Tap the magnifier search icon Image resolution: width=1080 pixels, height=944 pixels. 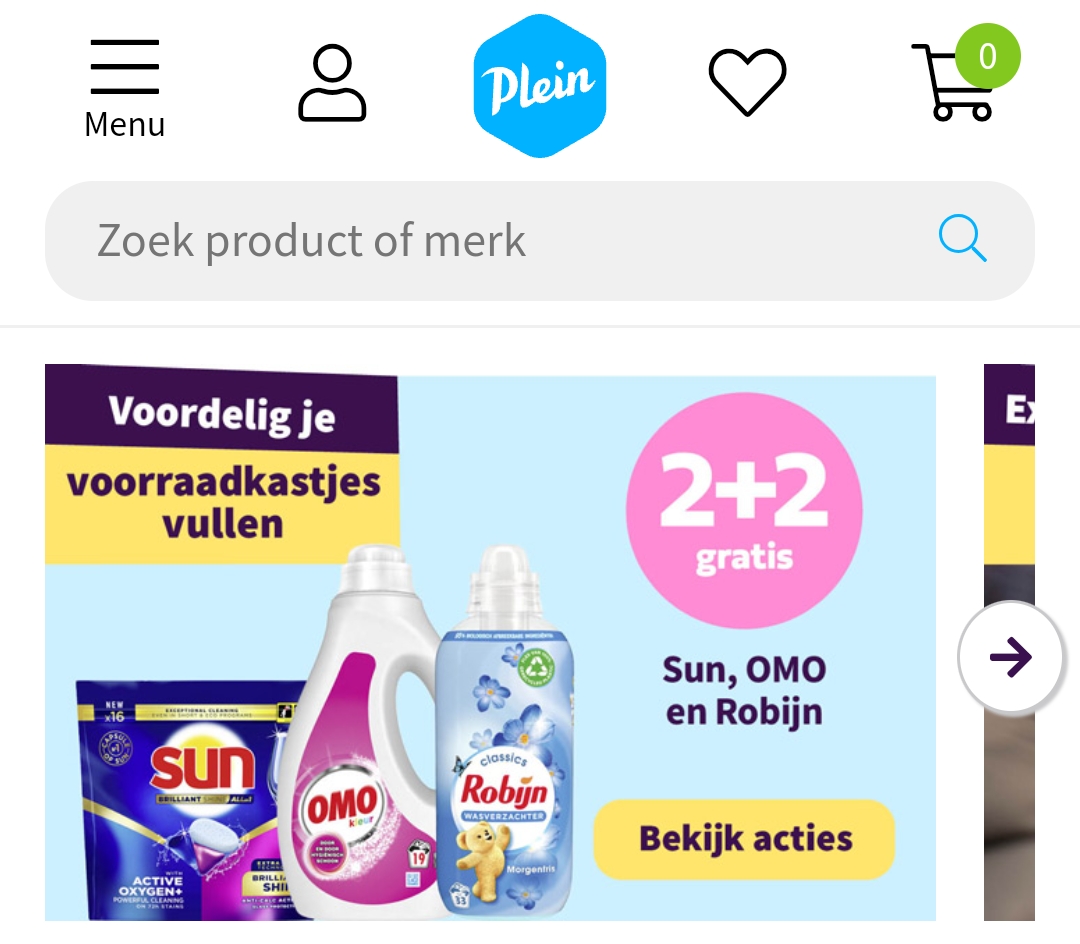[x=962, y=240]
